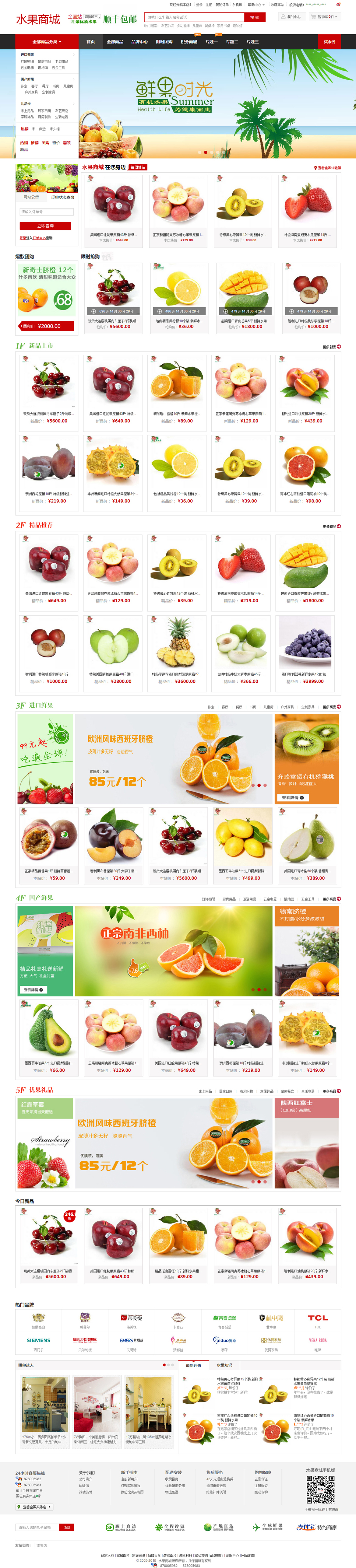Expand 全部商品分类 category menu
Screen dimensions: 356x1568
pos(47,42)
